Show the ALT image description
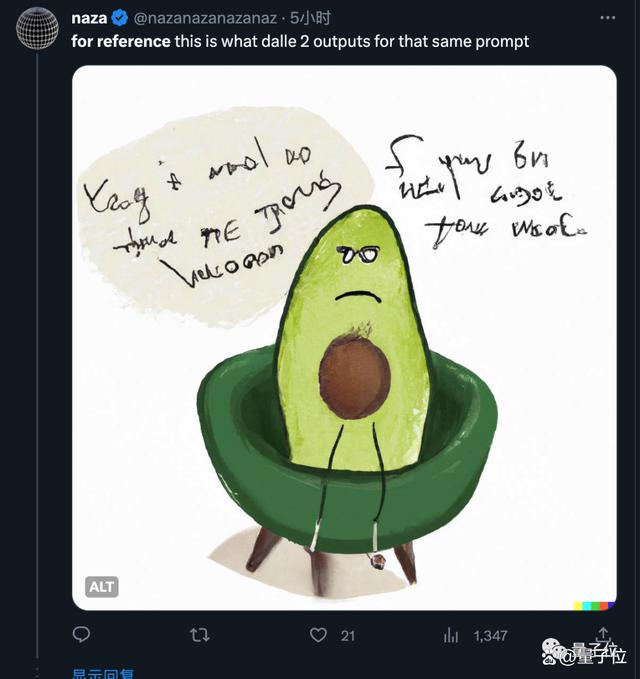 point(102,587)
